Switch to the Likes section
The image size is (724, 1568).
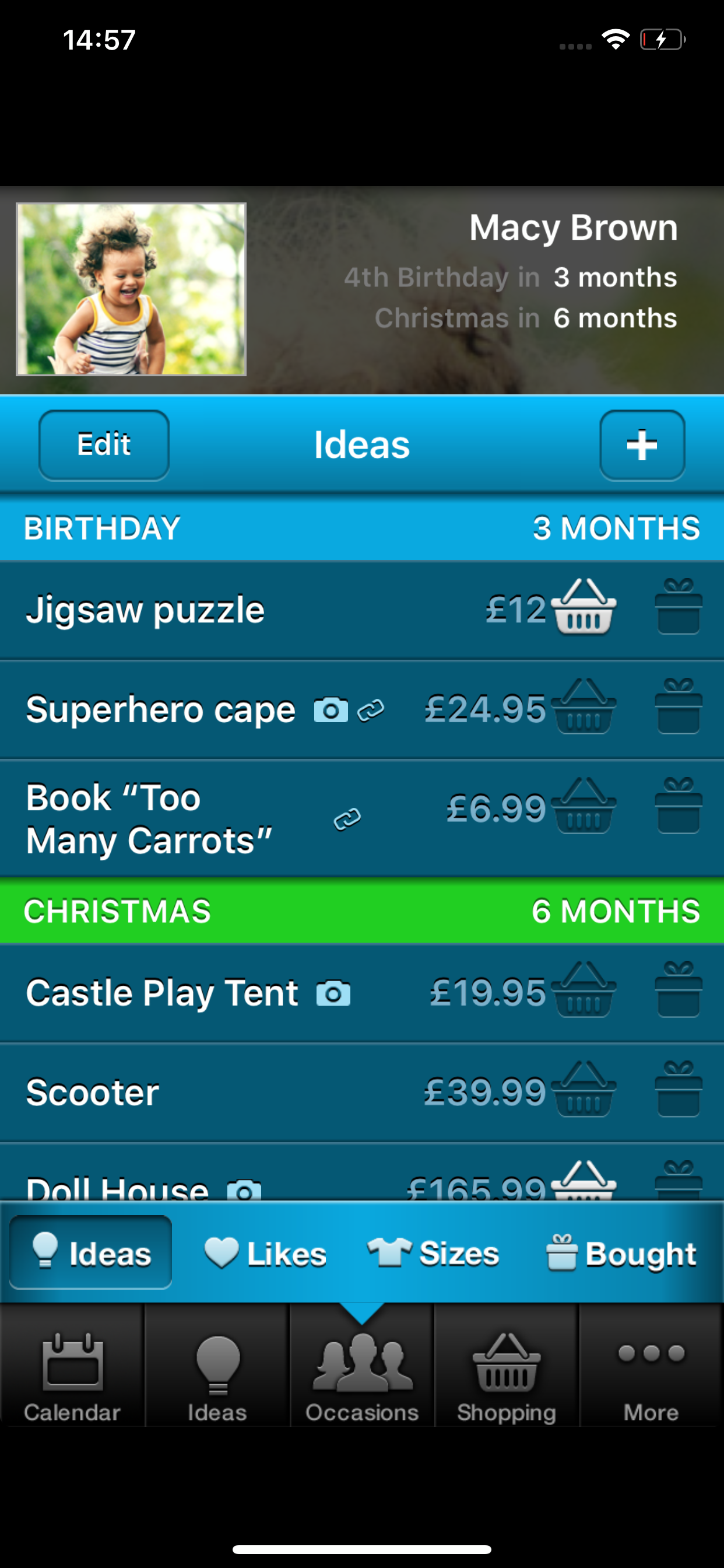(265, 1254)
